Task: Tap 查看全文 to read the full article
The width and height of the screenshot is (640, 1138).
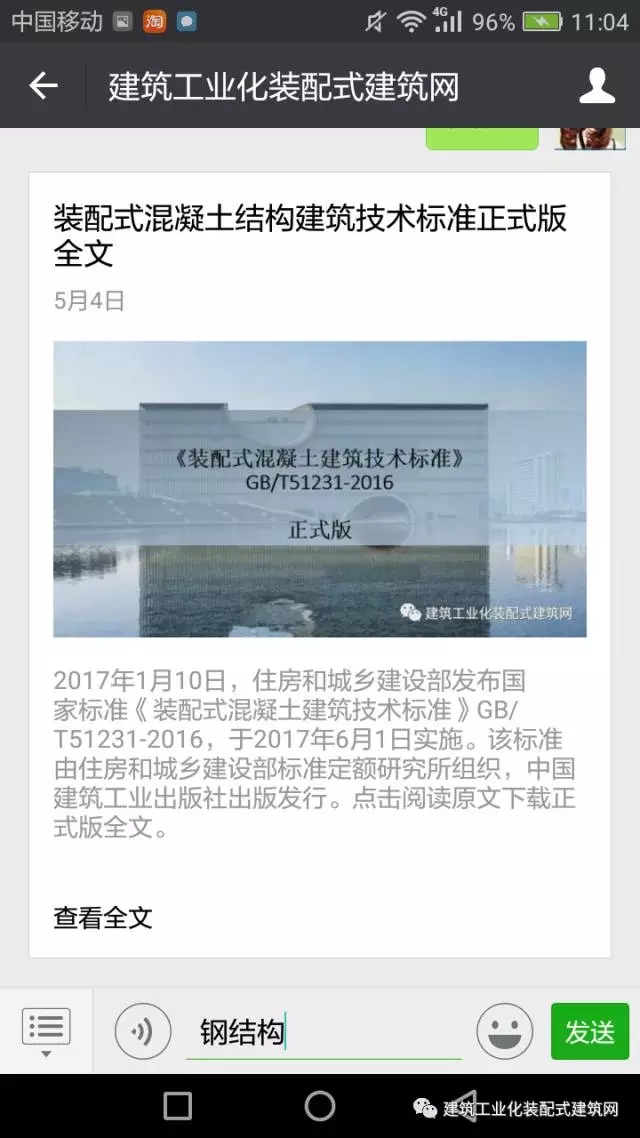Action: (103, 917)
